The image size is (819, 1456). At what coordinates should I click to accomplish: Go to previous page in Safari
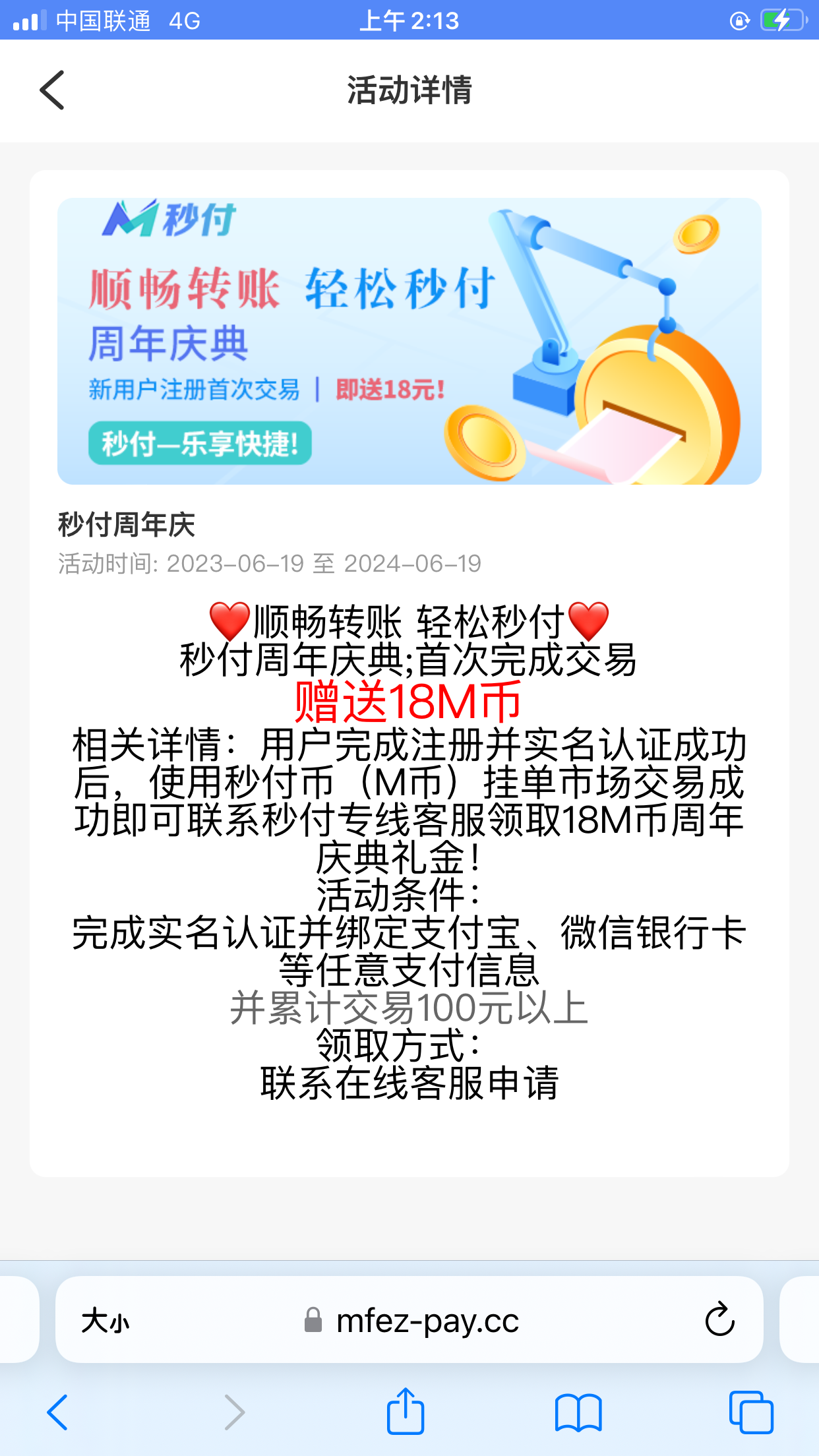(x=58, y=1412)
